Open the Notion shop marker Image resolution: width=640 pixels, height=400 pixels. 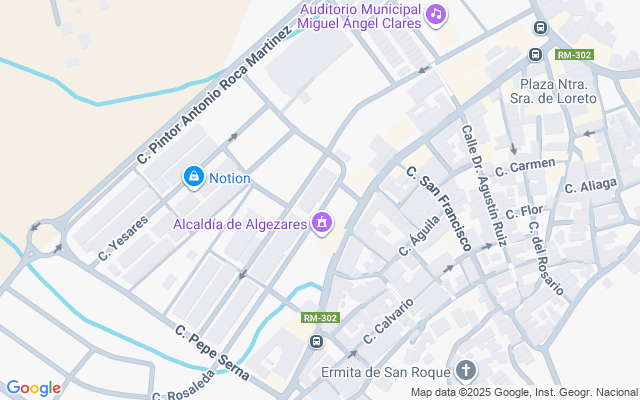click(193, 178)
